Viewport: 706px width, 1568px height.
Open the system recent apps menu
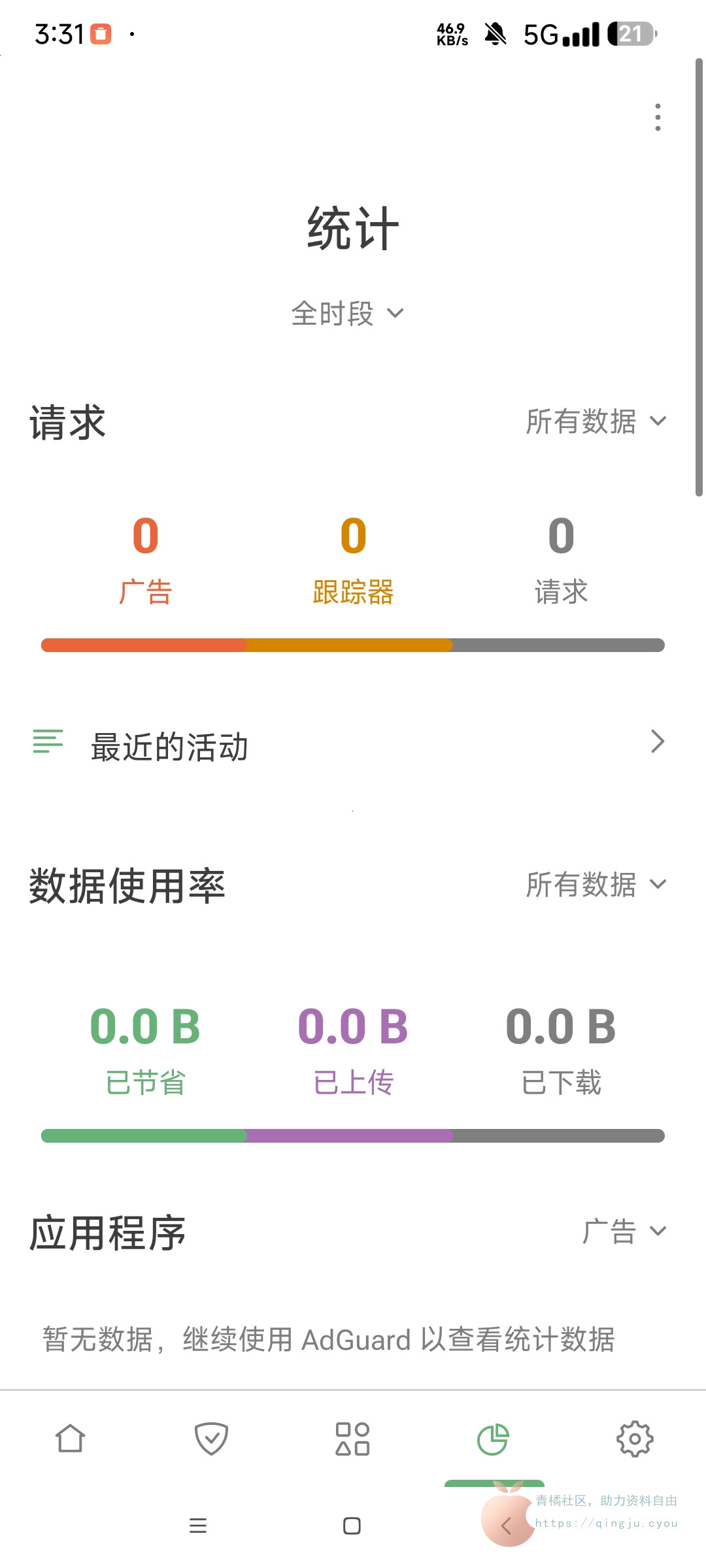[x=197, y=1526]
